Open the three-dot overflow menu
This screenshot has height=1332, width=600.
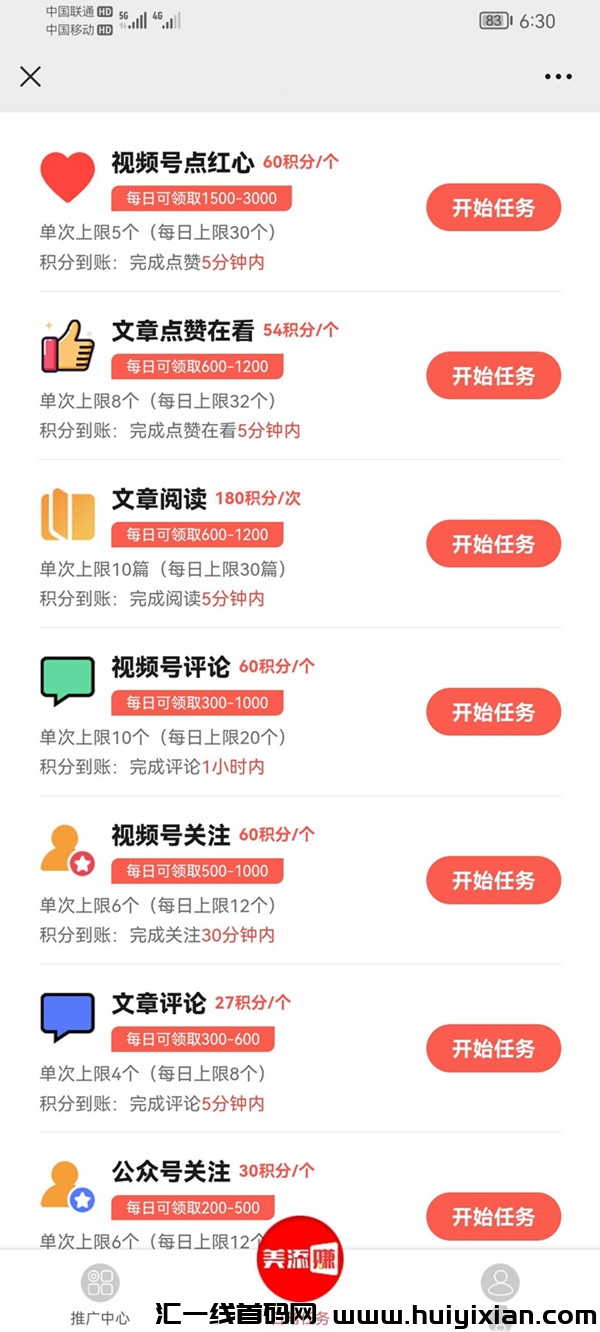558,77
